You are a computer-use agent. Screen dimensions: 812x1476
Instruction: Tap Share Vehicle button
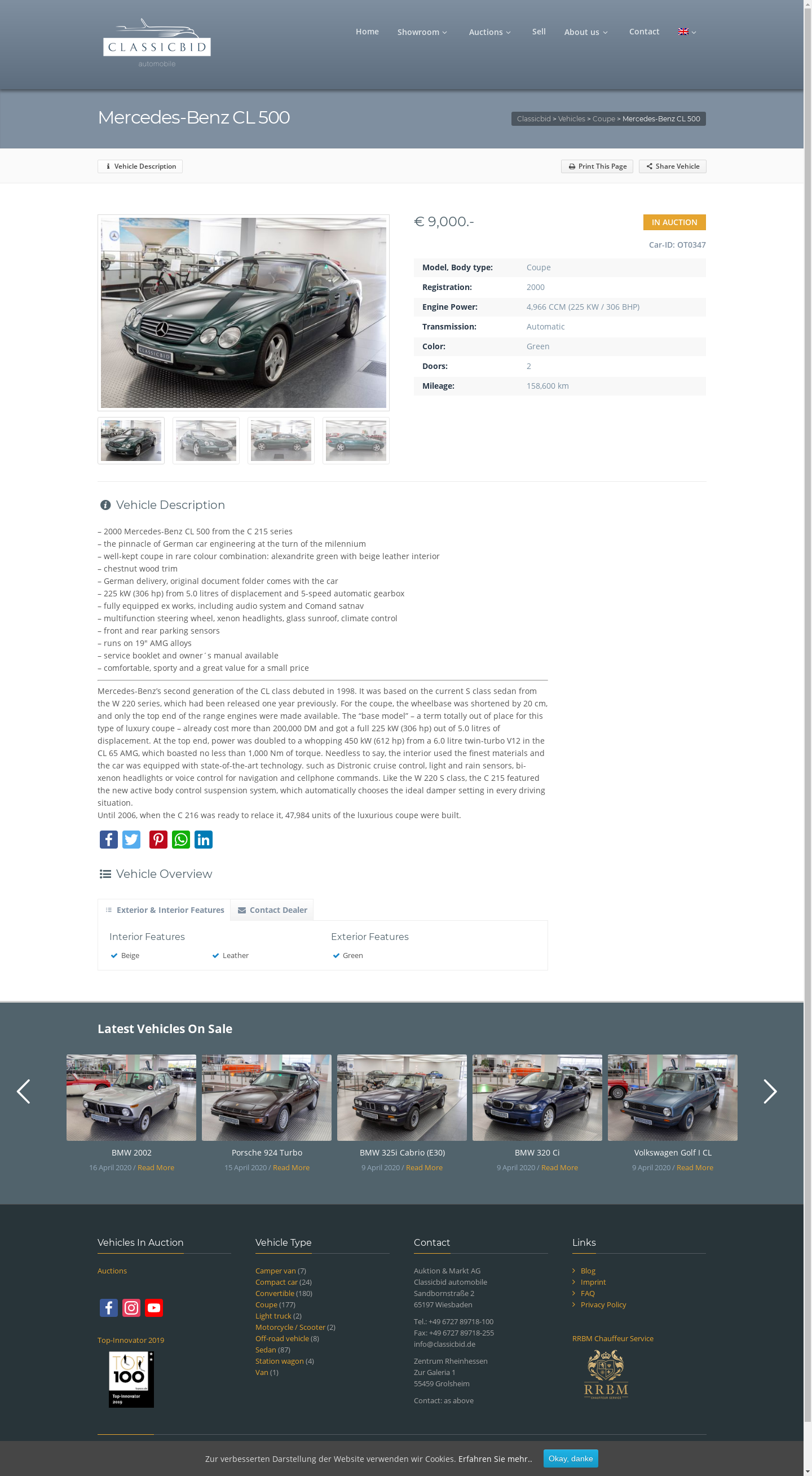point(672,166)
